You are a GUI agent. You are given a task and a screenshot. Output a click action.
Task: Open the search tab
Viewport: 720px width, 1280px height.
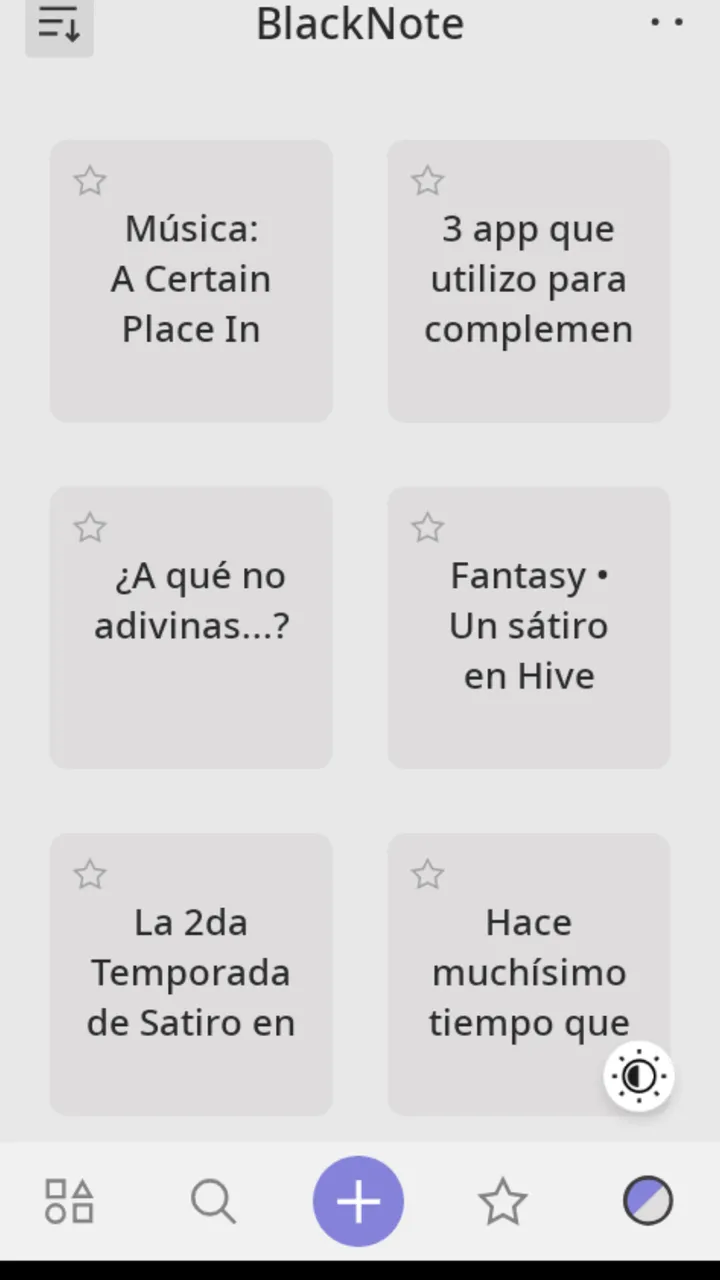click(x=213, y=1201)
